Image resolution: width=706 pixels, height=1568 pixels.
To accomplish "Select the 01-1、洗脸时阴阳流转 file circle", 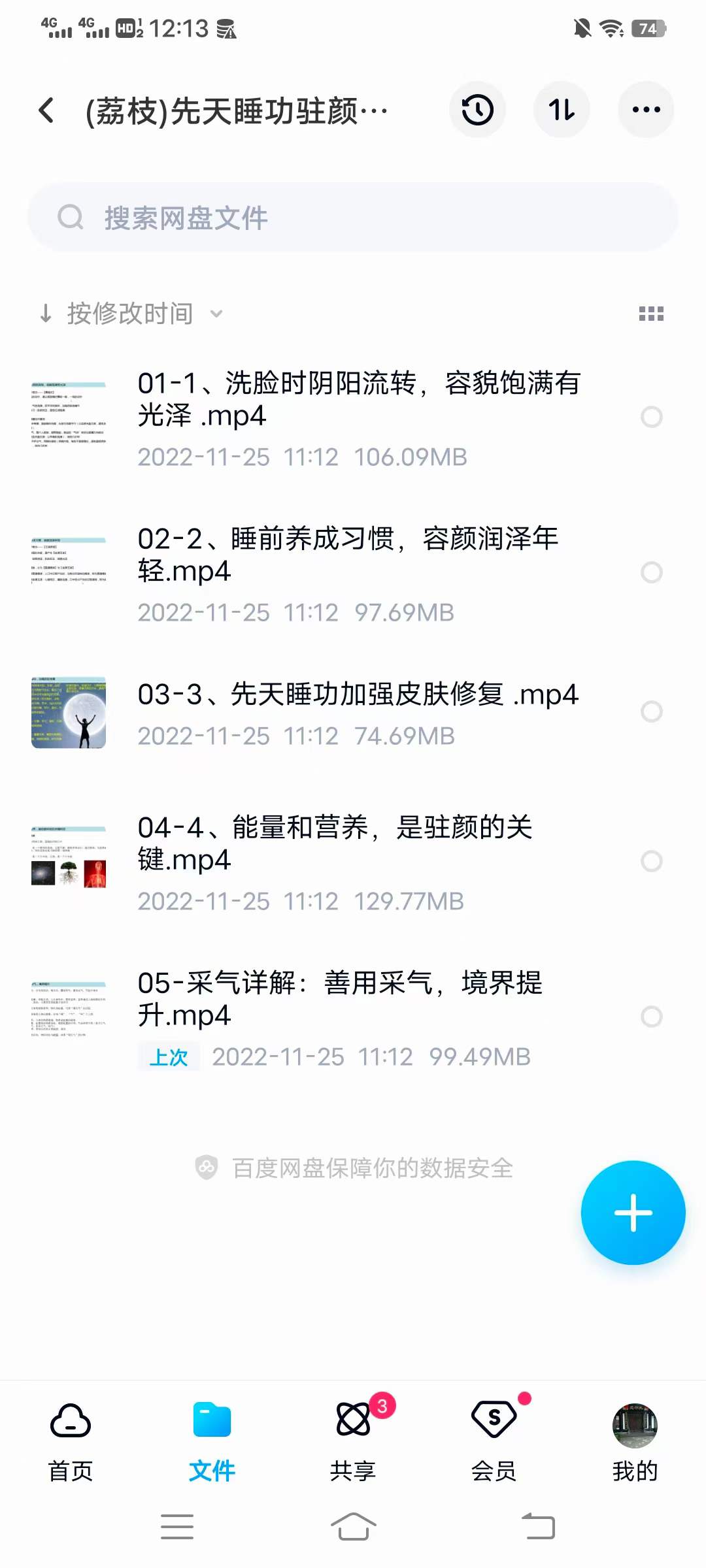I will pos(651,417).
